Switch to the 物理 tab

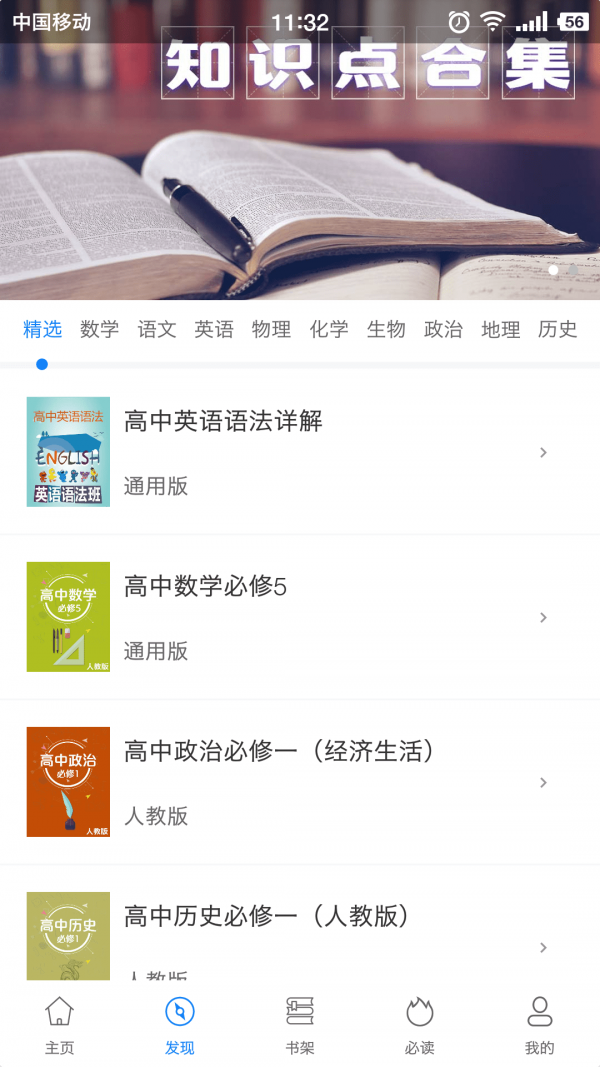click(x=271, y=329)
